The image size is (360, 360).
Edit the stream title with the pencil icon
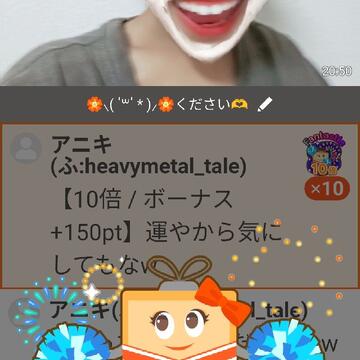(x=265, y=105)
